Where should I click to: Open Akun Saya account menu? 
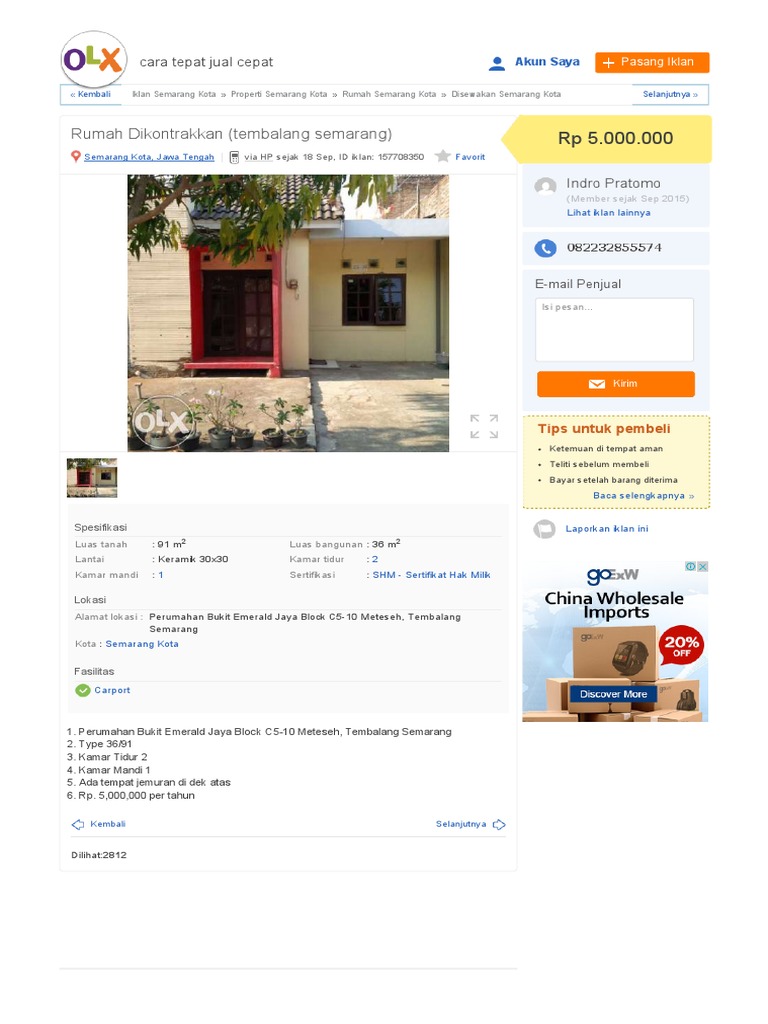tap(534, 62)
